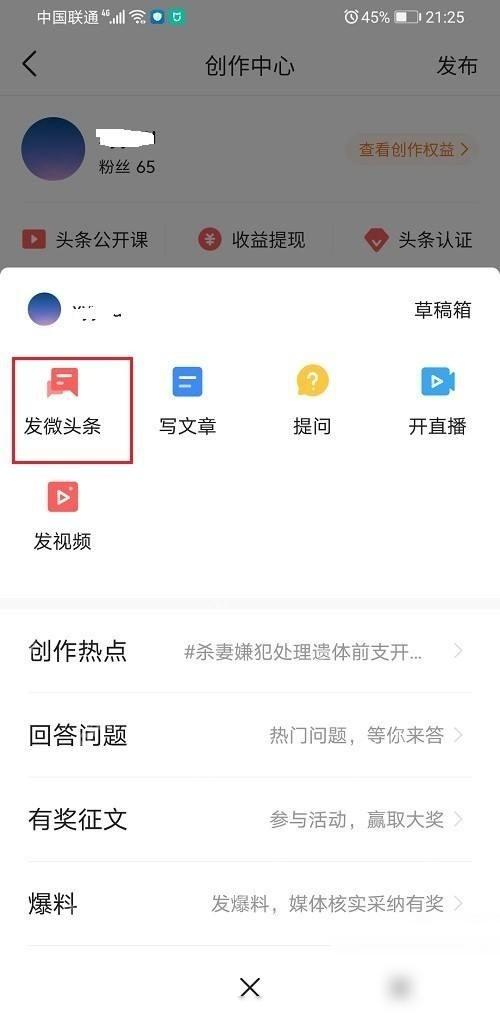
Task: Open the 有奖征文 row
Action: pyautogui.click(x=250, y=819)
